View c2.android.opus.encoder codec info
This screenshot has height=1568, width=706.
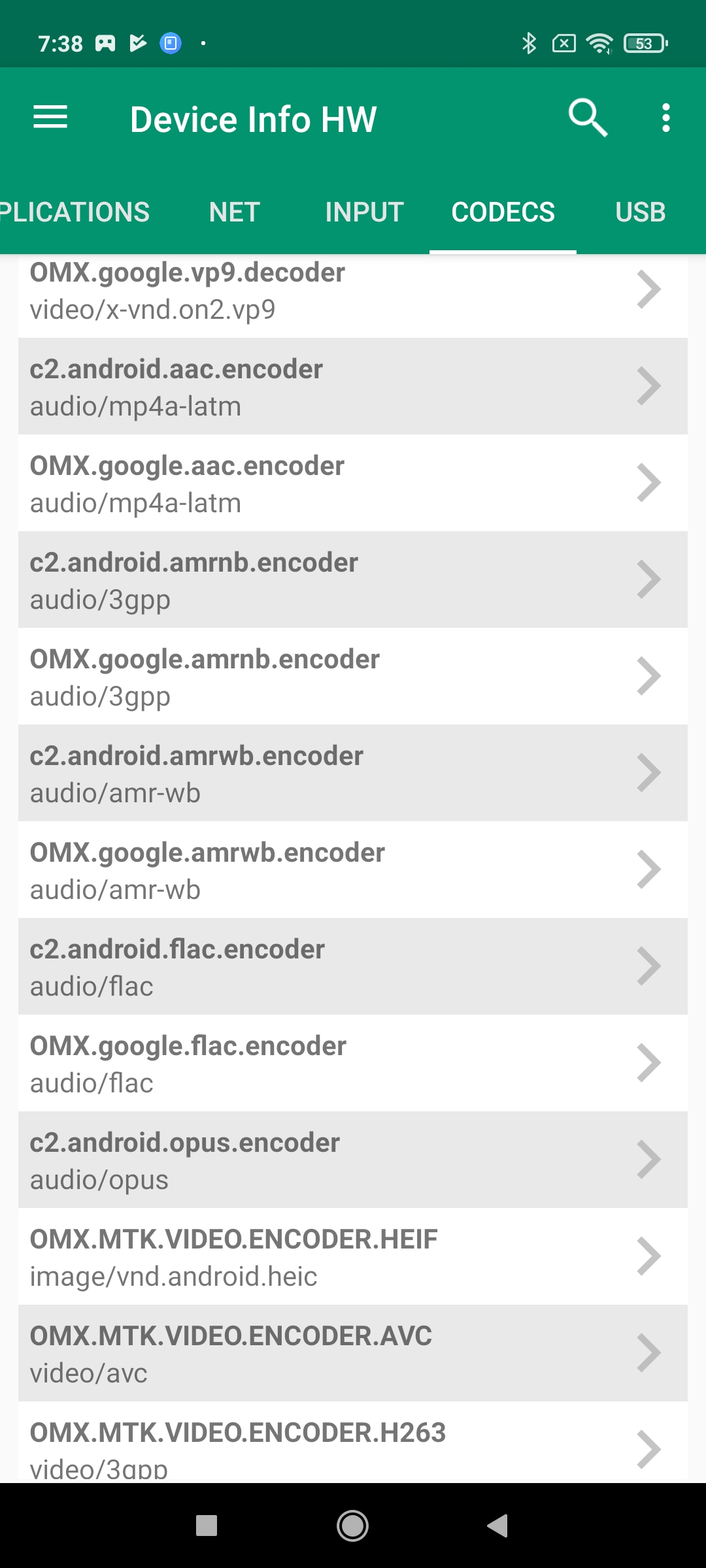[x=352, y=1160]
